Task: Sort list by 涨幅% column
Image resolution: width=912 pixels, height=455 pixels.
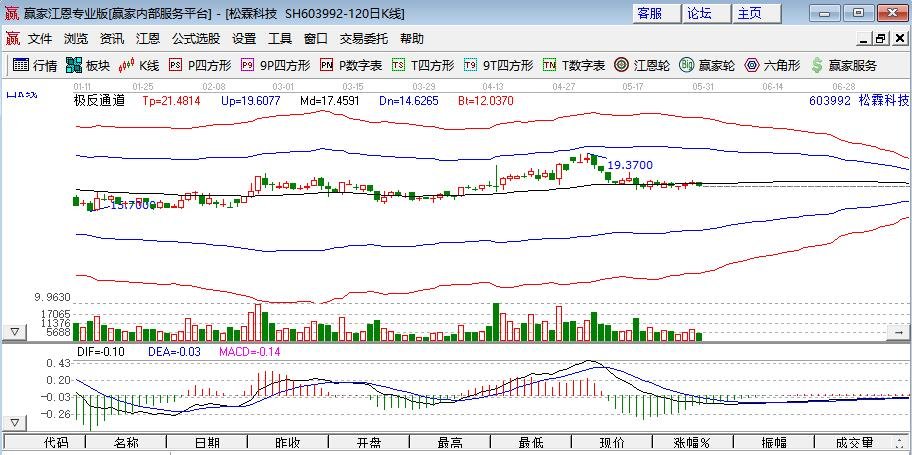Action: (691, 443)
